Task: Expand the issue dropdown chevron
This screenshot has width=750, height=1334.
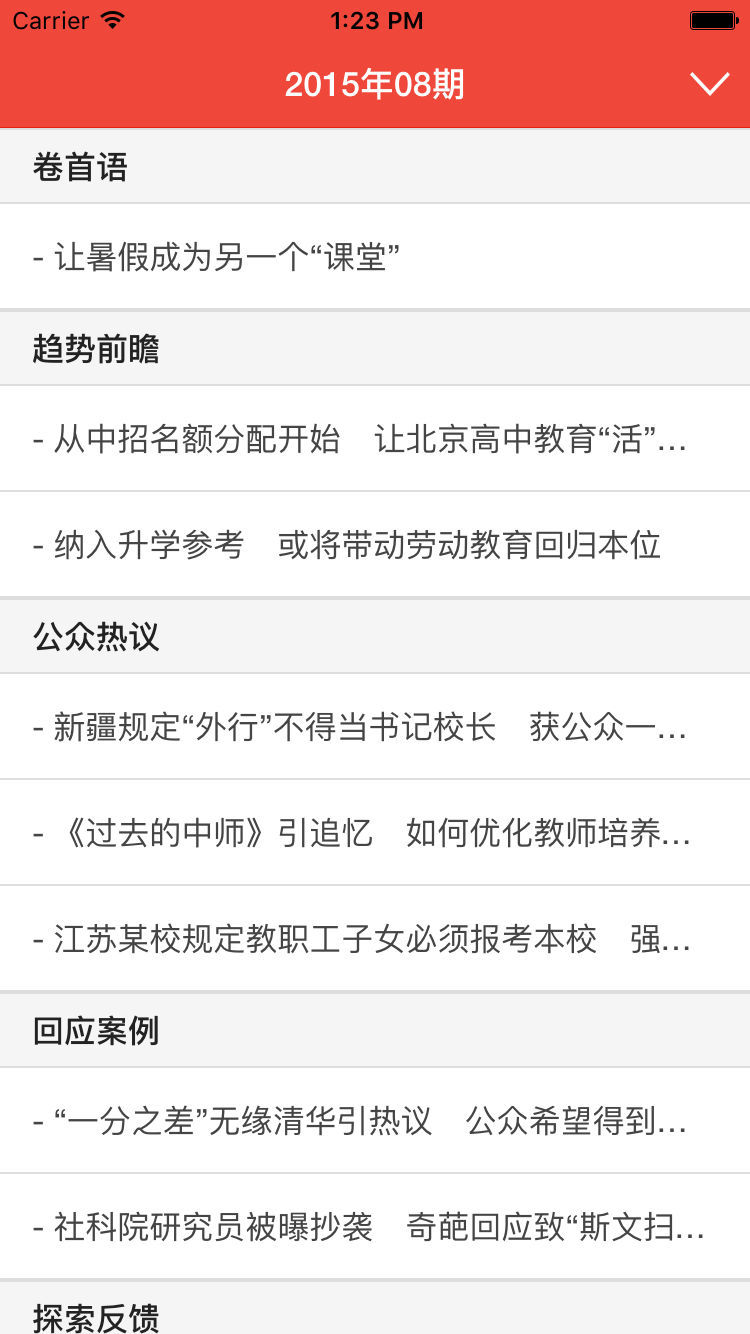Action: coord(709,85)
